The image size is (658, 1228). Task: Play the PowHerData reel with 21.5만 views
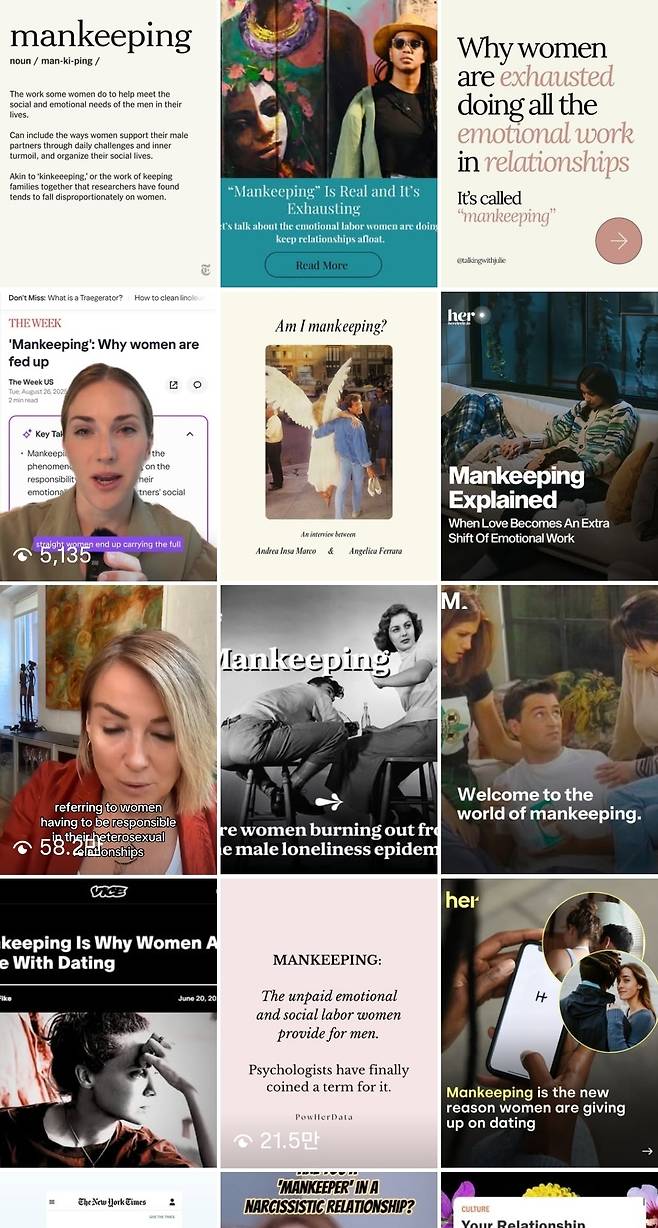point(328,1022)
